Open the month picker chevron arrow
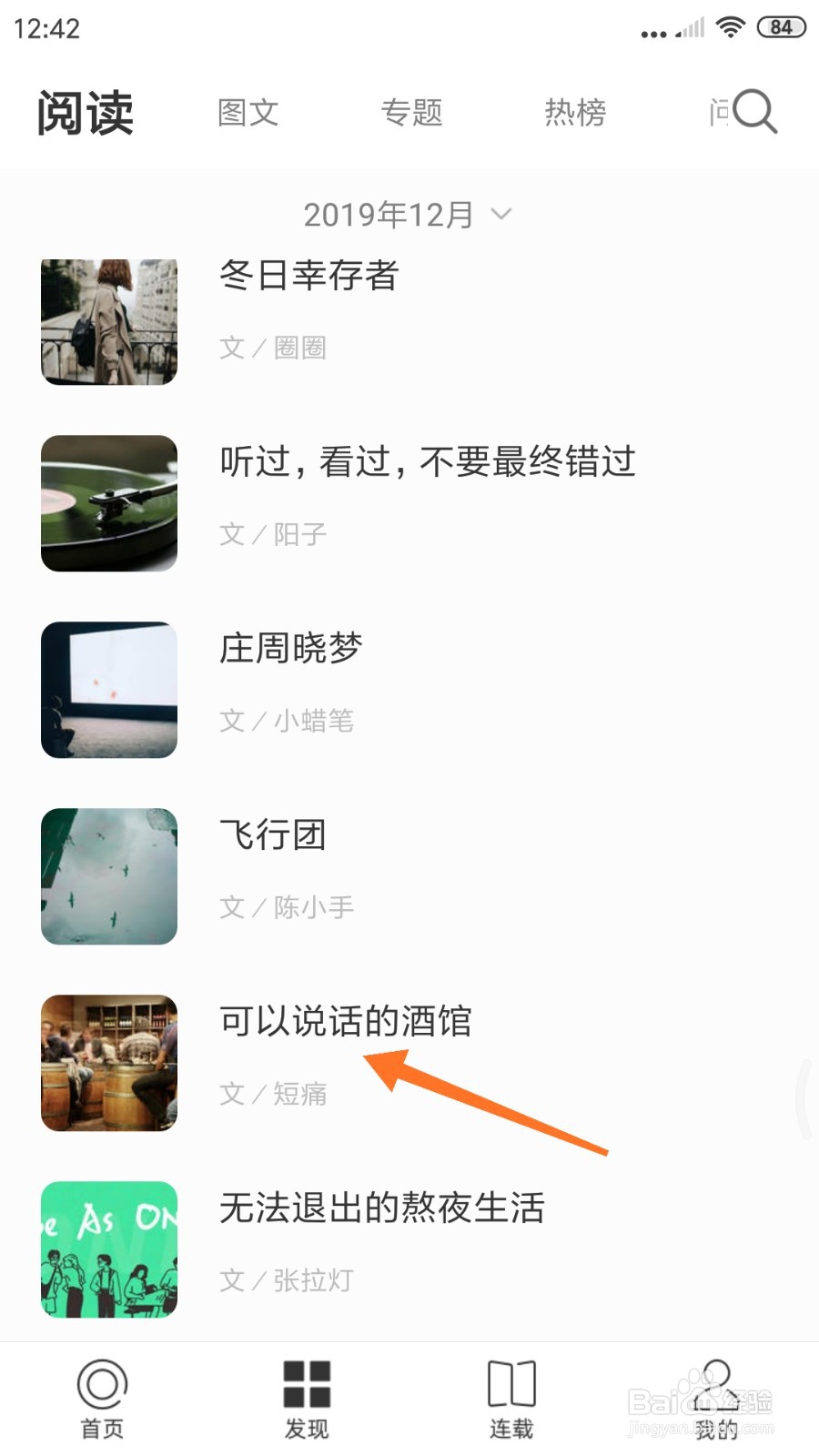The image size is (819, 1456). (499, 215)
